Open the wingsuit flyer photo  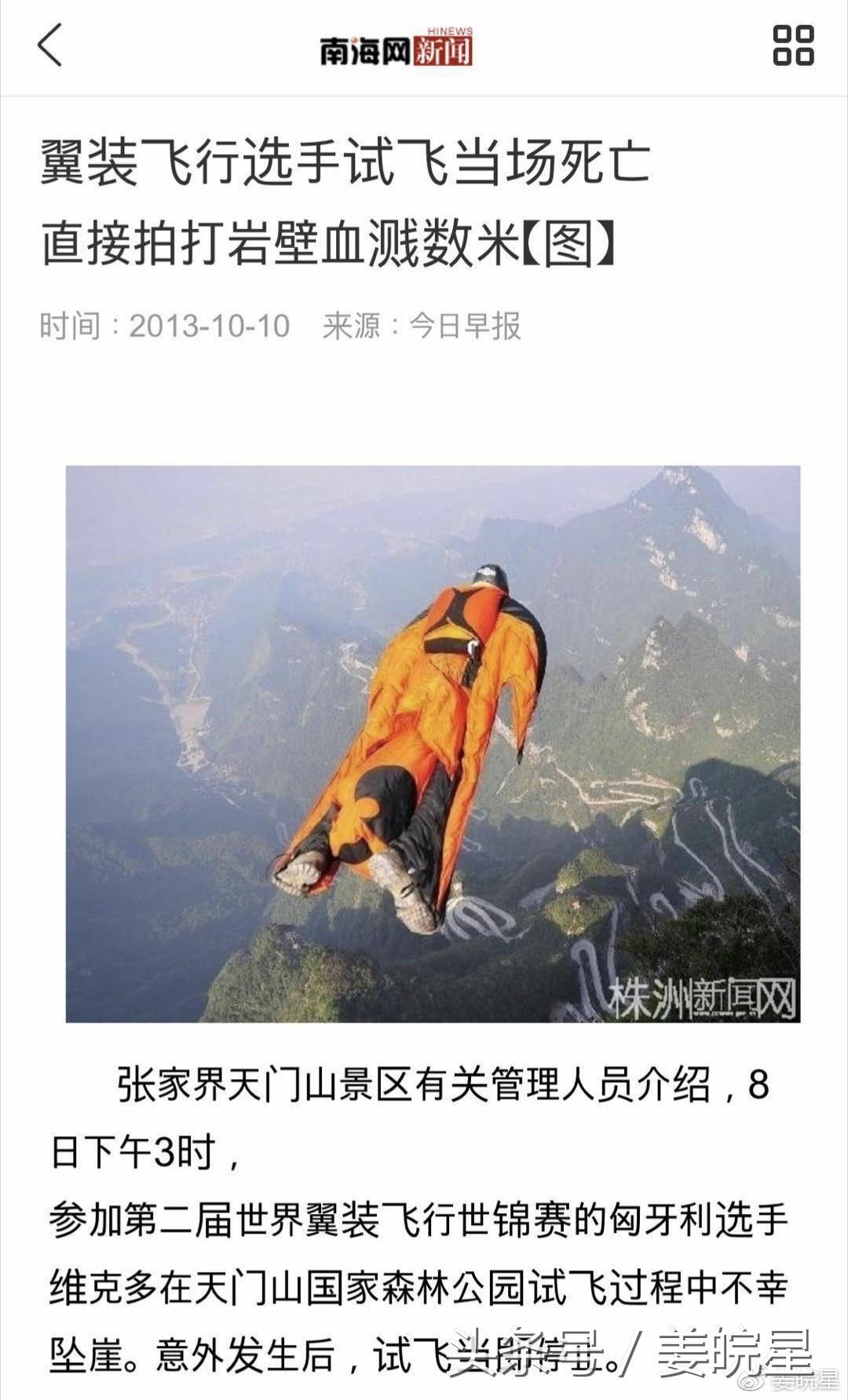(433, 743)
